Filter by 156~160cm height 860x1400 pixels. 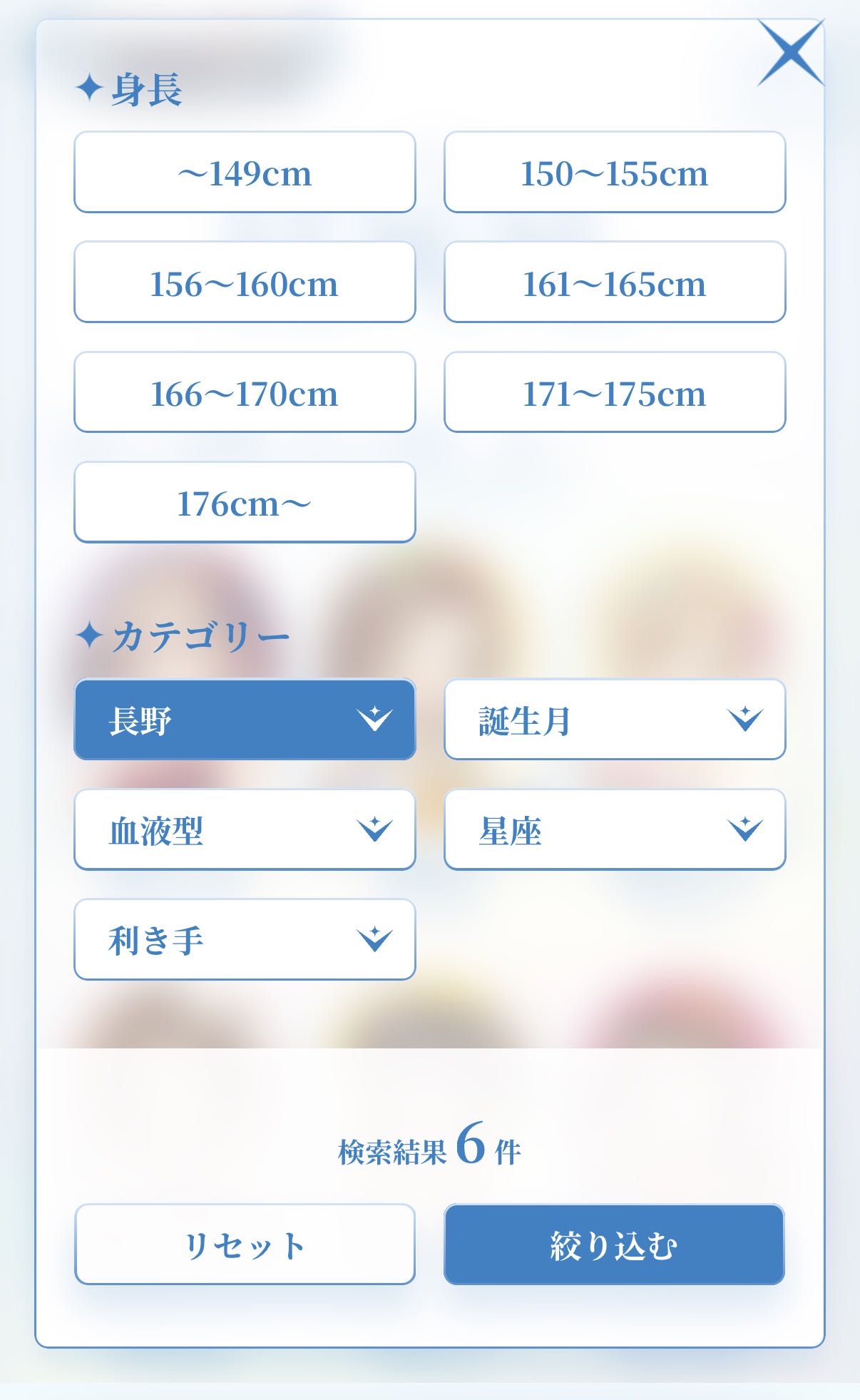tap(245, 282)
